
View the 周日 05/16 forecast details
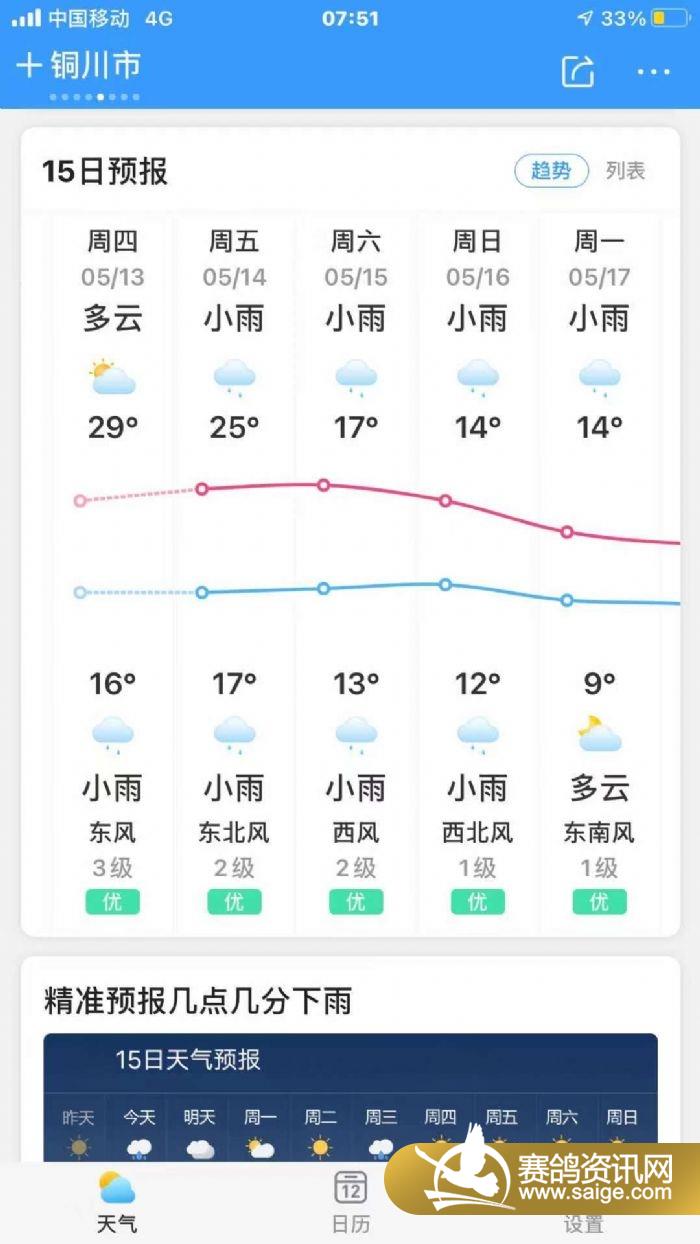click(x=478, y=570)
